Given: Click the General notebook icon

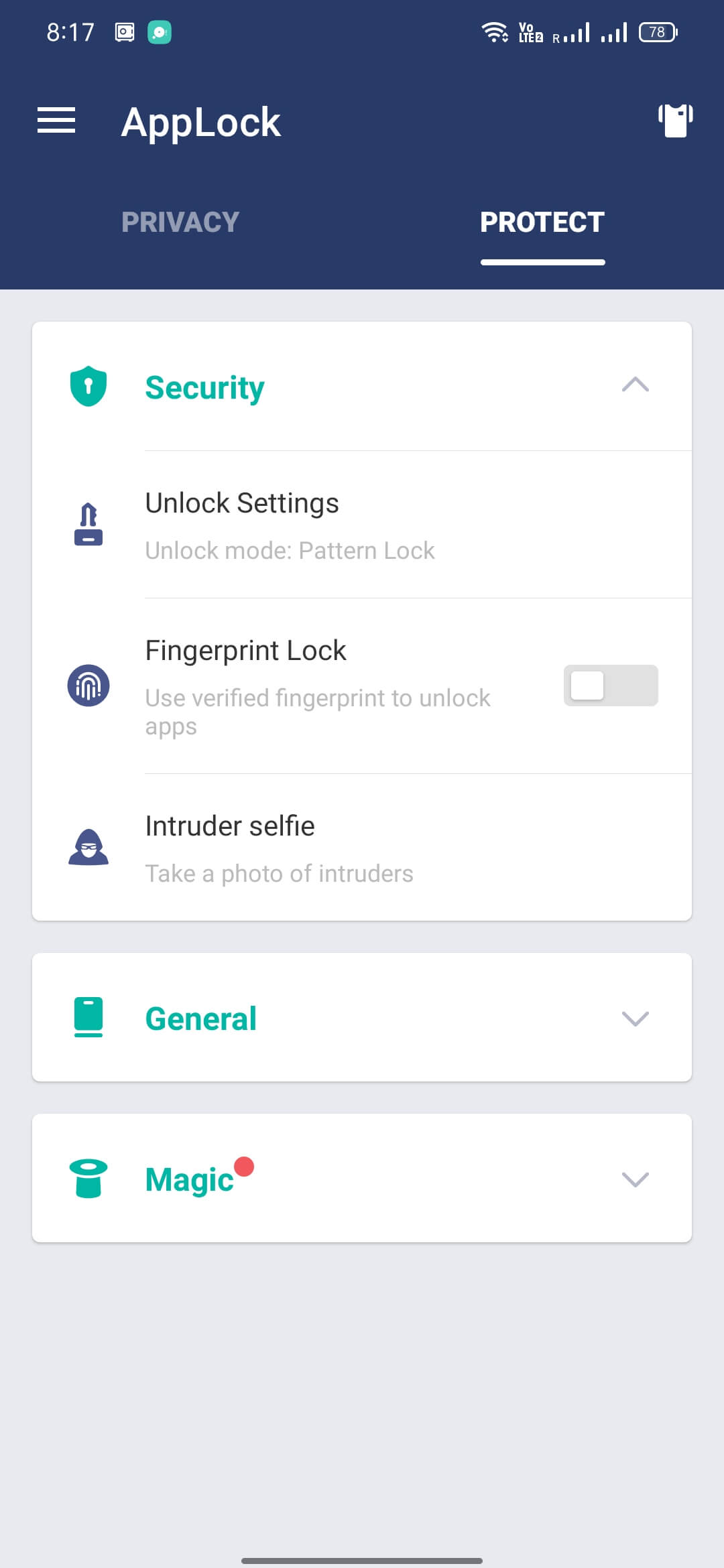Looking at the screenshot, I should 87,1017.
